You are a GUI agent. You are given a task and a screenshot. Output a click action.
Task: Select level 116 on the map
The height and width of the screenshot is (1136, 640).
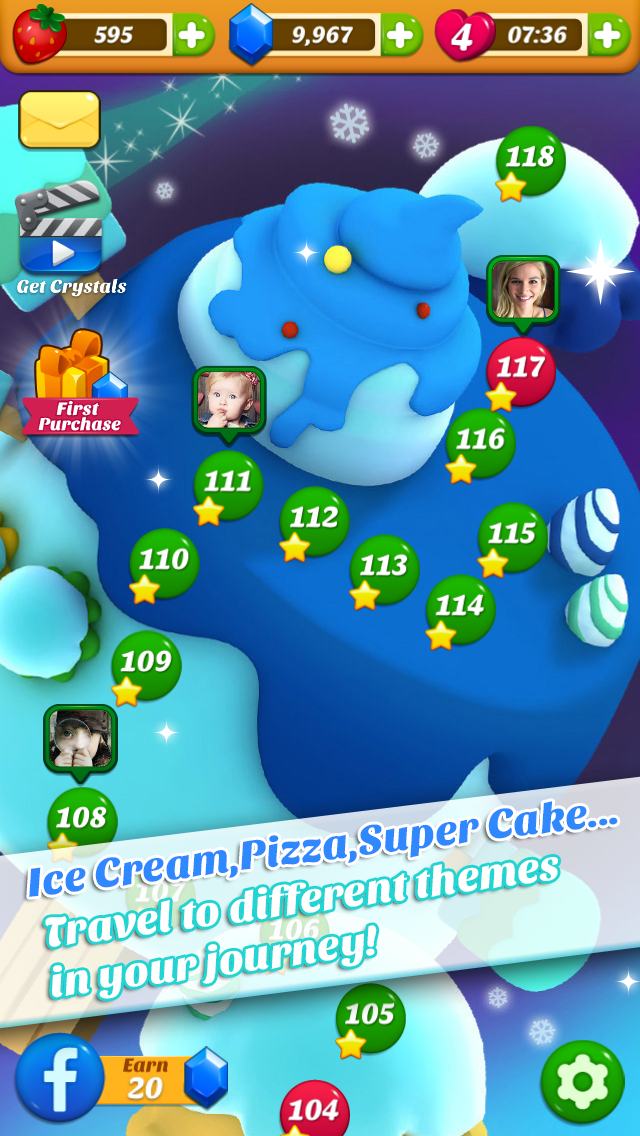480,441
